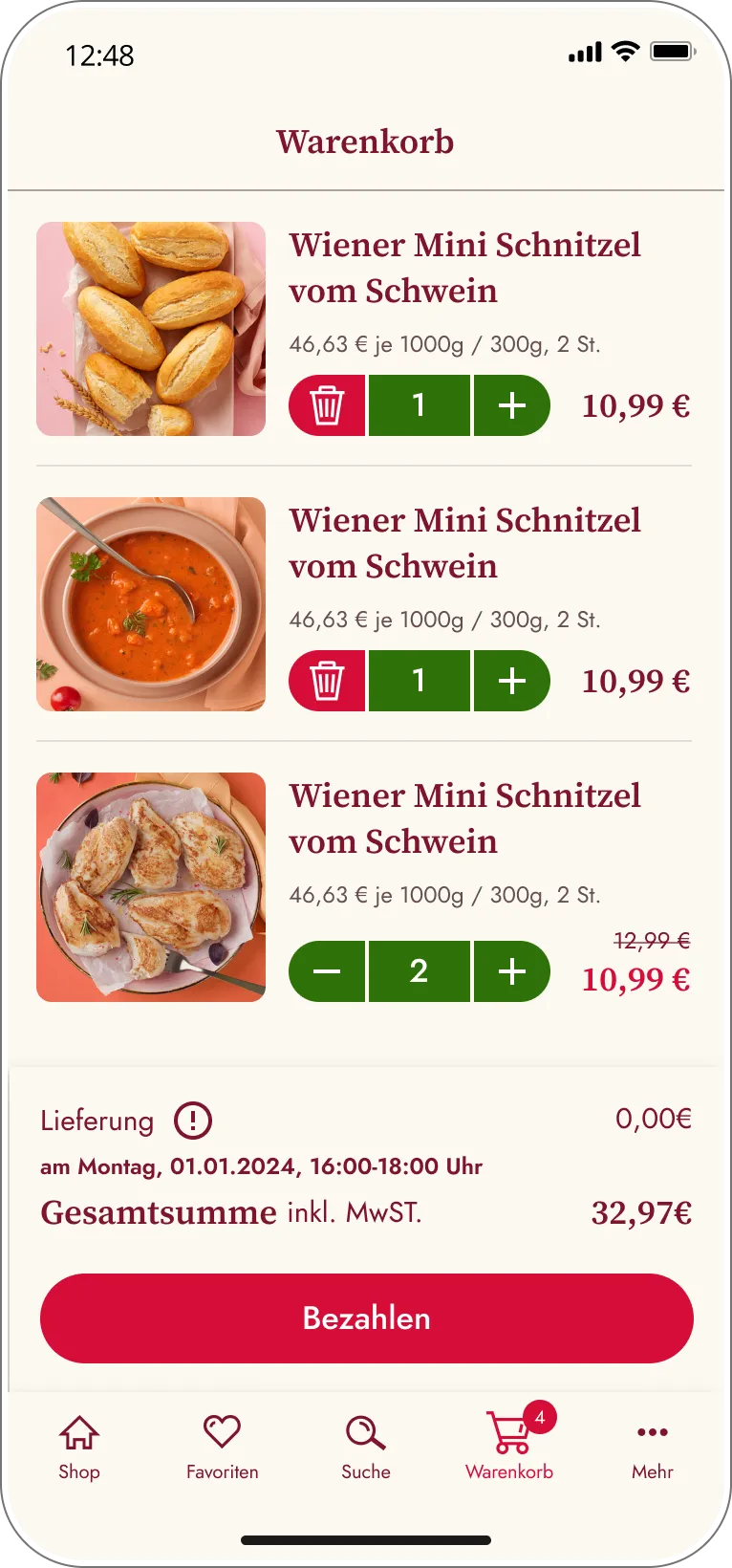This screenshot has height=1568, width=732.
Task: Delete the first Wiener Mini Schnitzel via trash icon
Action: click(327, 405)
